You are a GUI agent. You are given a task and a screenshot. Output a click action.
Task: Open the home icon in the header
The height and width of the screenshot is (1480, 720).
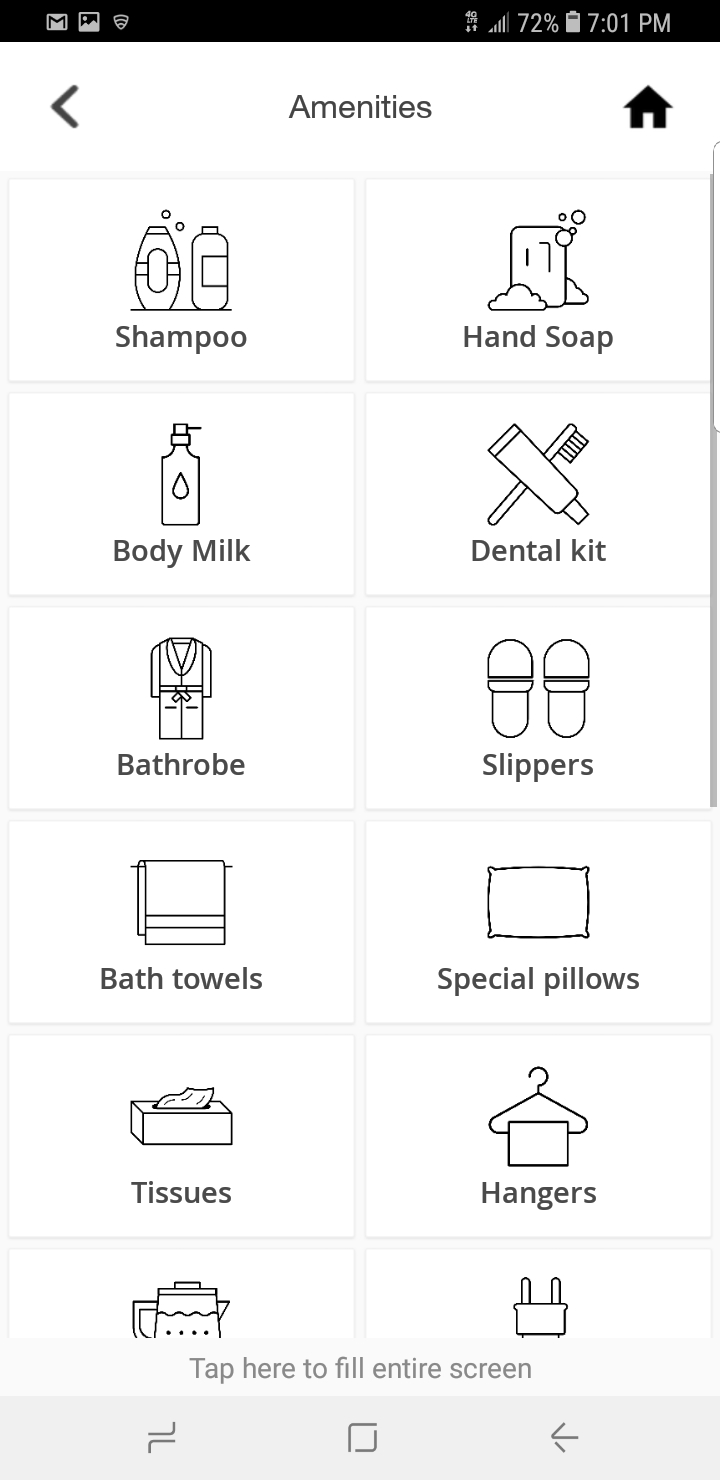[648, 107]
